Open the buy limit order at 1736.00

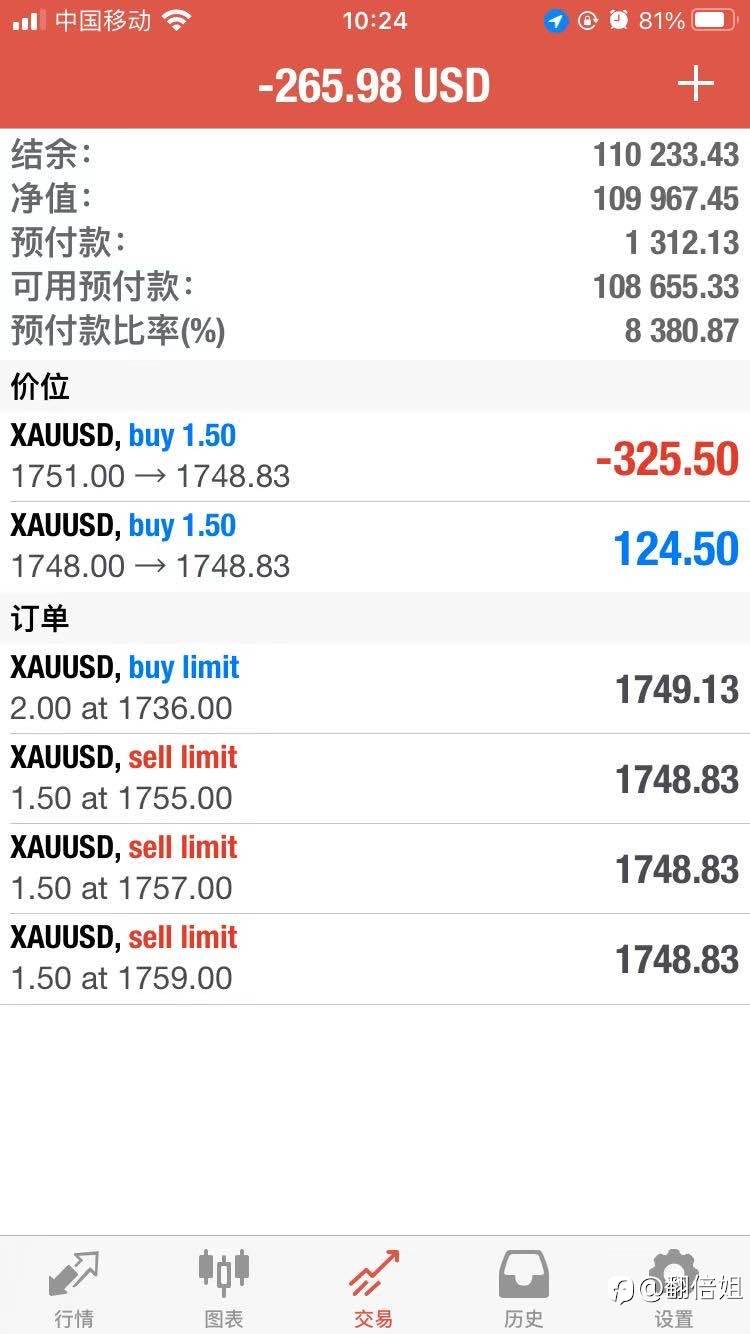pyautogui.click(x=375, y=689)
